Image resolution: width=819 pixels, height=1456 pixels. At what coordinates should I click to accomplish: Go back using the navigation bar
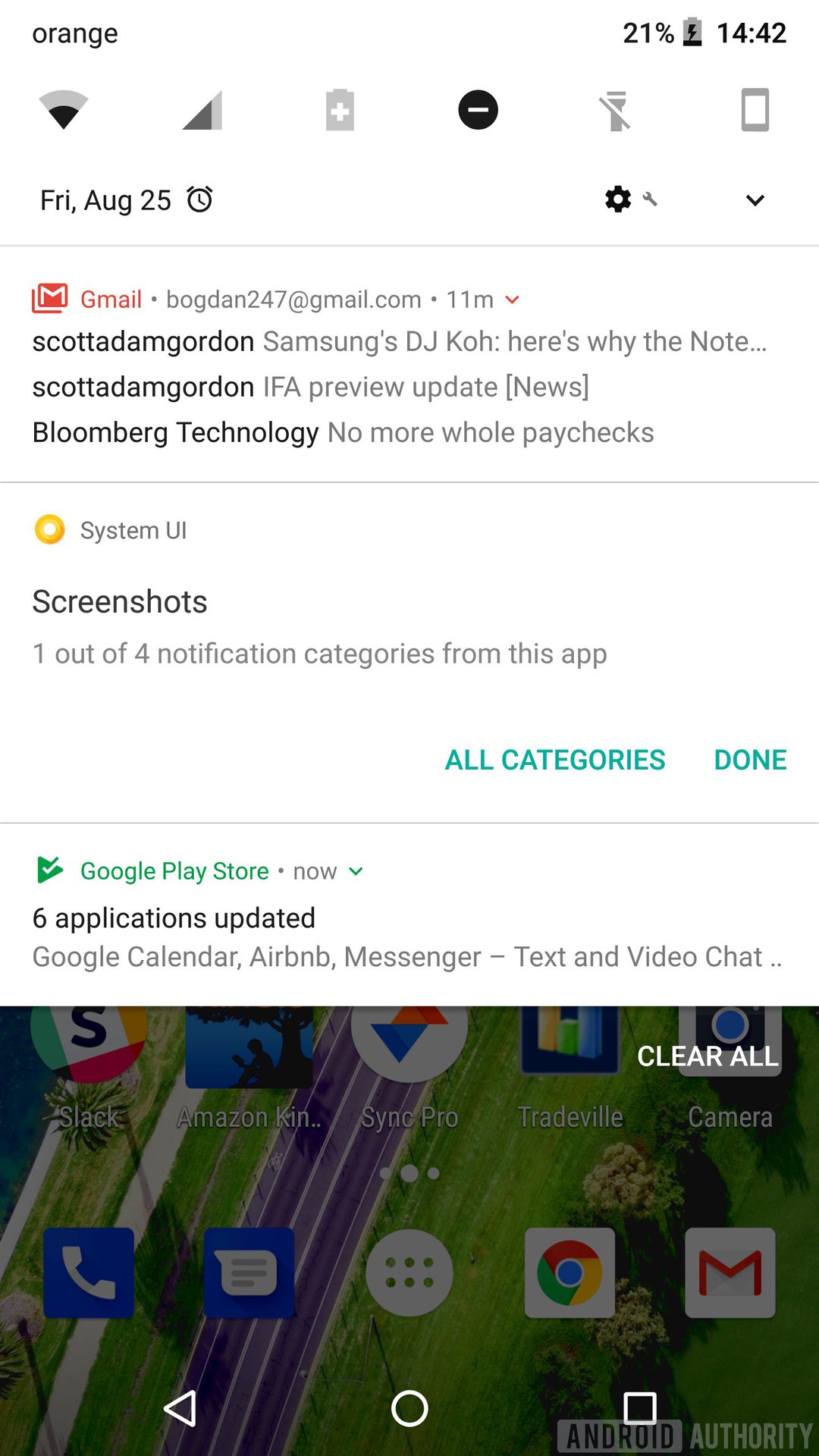click(180, 1409)
